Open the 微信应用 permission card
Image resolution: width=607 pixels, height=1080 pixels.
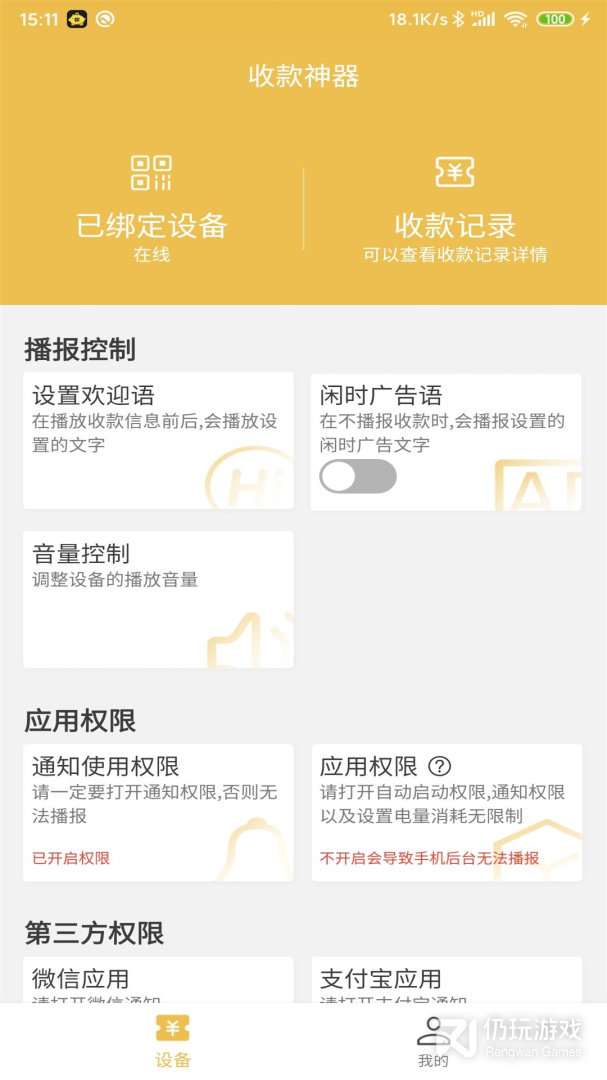click(158, 980)
